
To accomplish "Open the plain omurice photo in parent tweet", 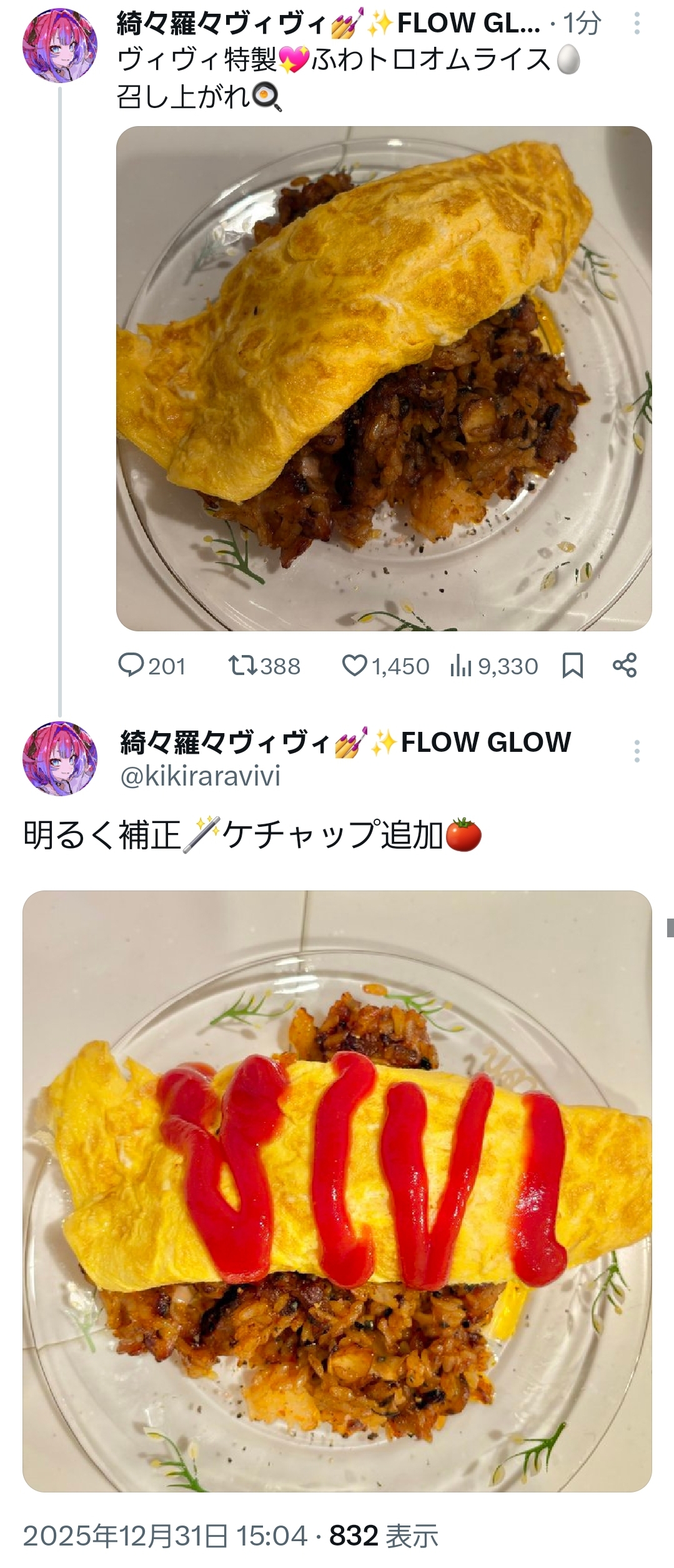I will (384, 378).
